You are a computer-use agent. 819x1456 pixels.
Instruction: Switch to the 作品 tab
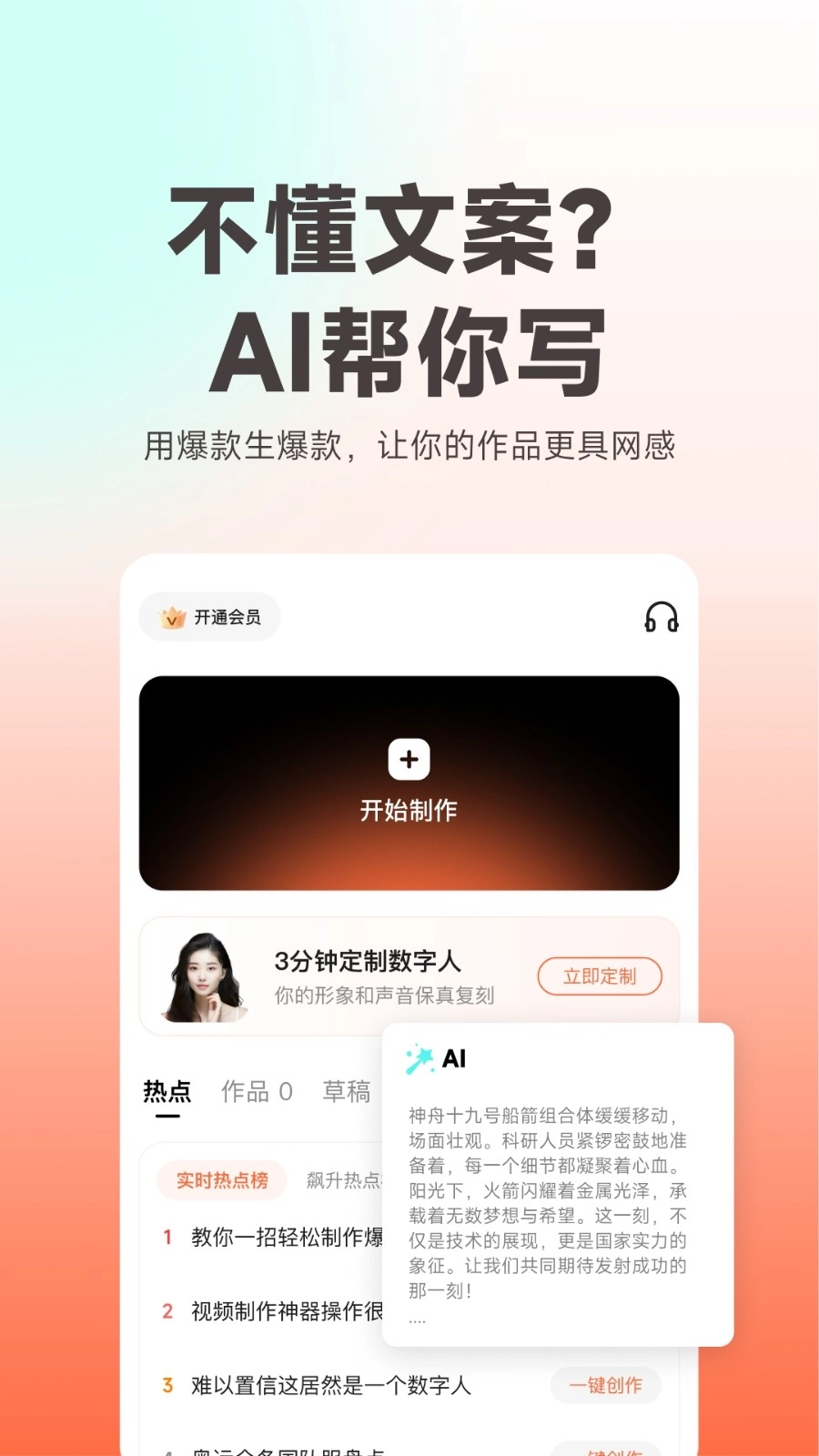pos(258,1092)
